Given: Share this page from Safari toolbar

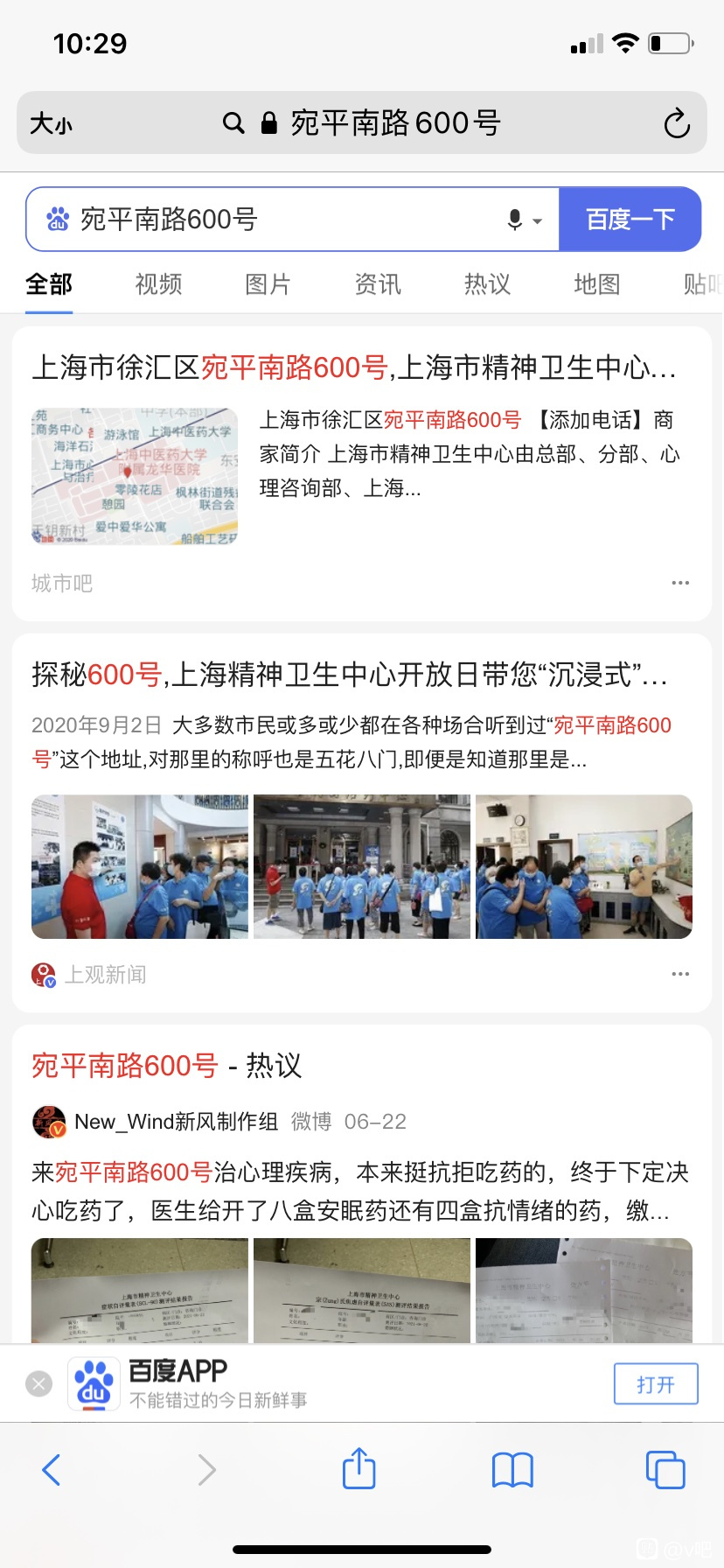Looking at the screenshot, I should pyautogui.click(x=359, y=1469).
